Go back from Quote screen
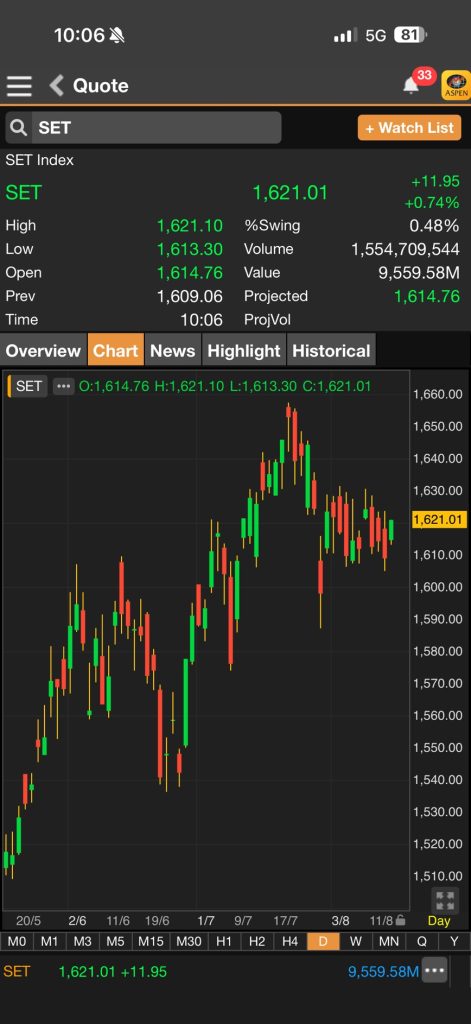 [57, 86]
